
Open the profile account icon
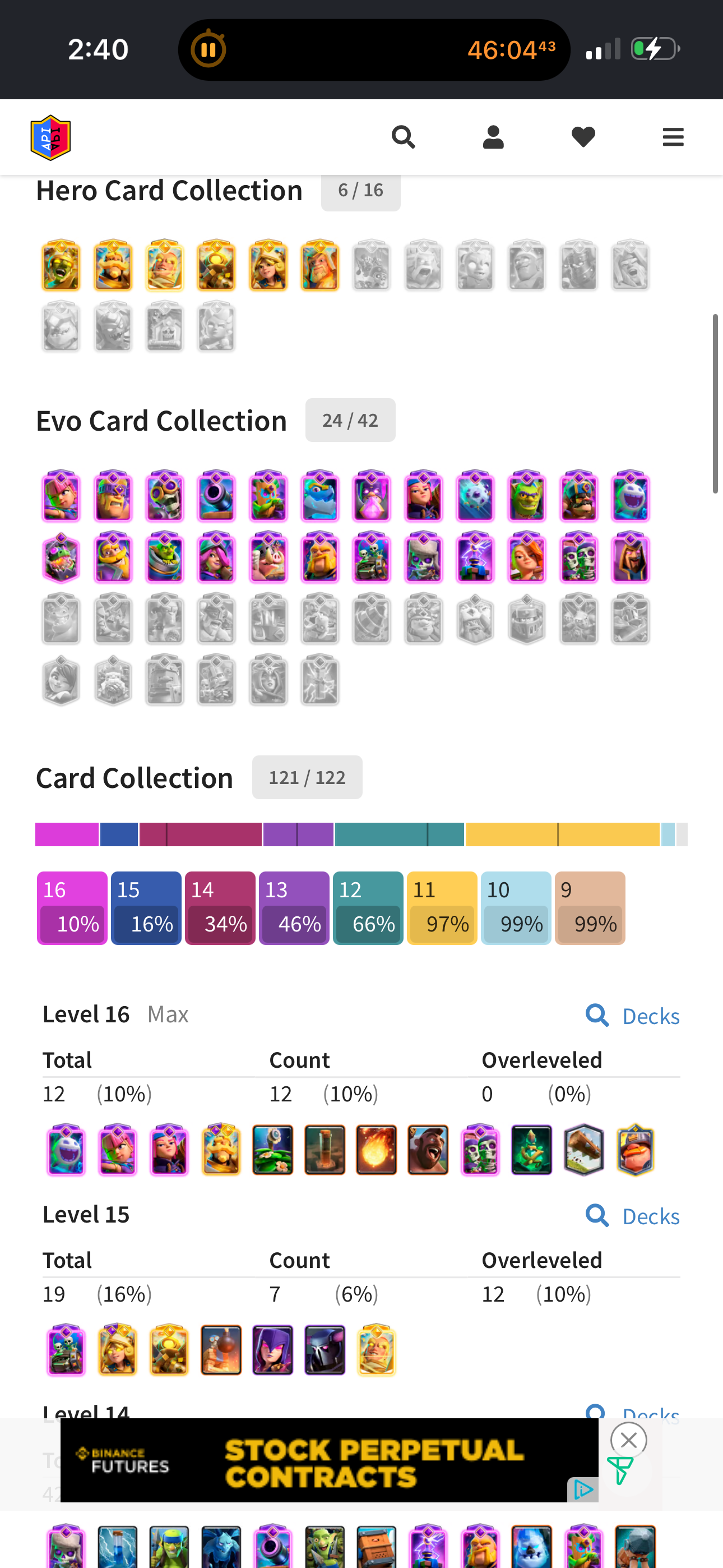493,137
